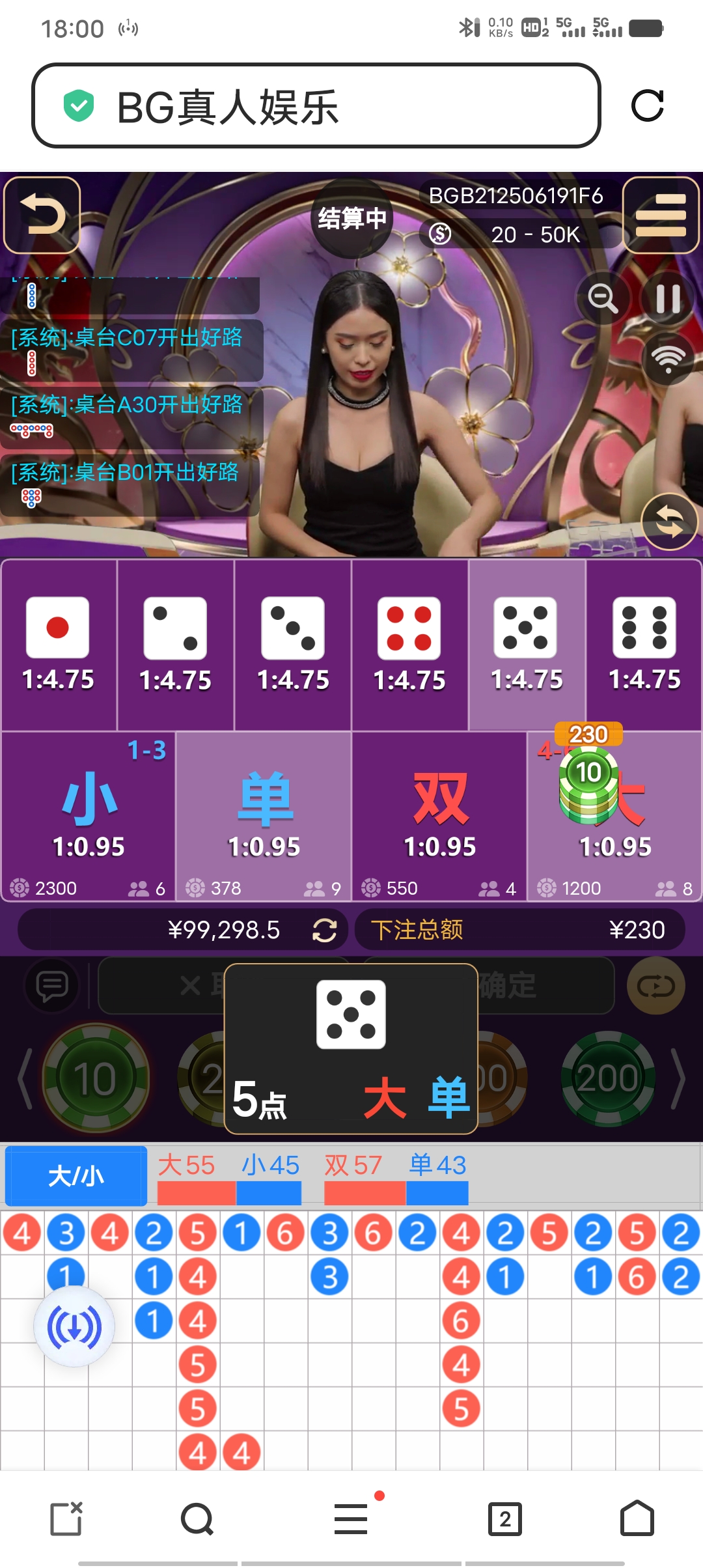Screen dimensions: 703x1568
Task: Pause the live dealer video
Action: click(669, 298)
